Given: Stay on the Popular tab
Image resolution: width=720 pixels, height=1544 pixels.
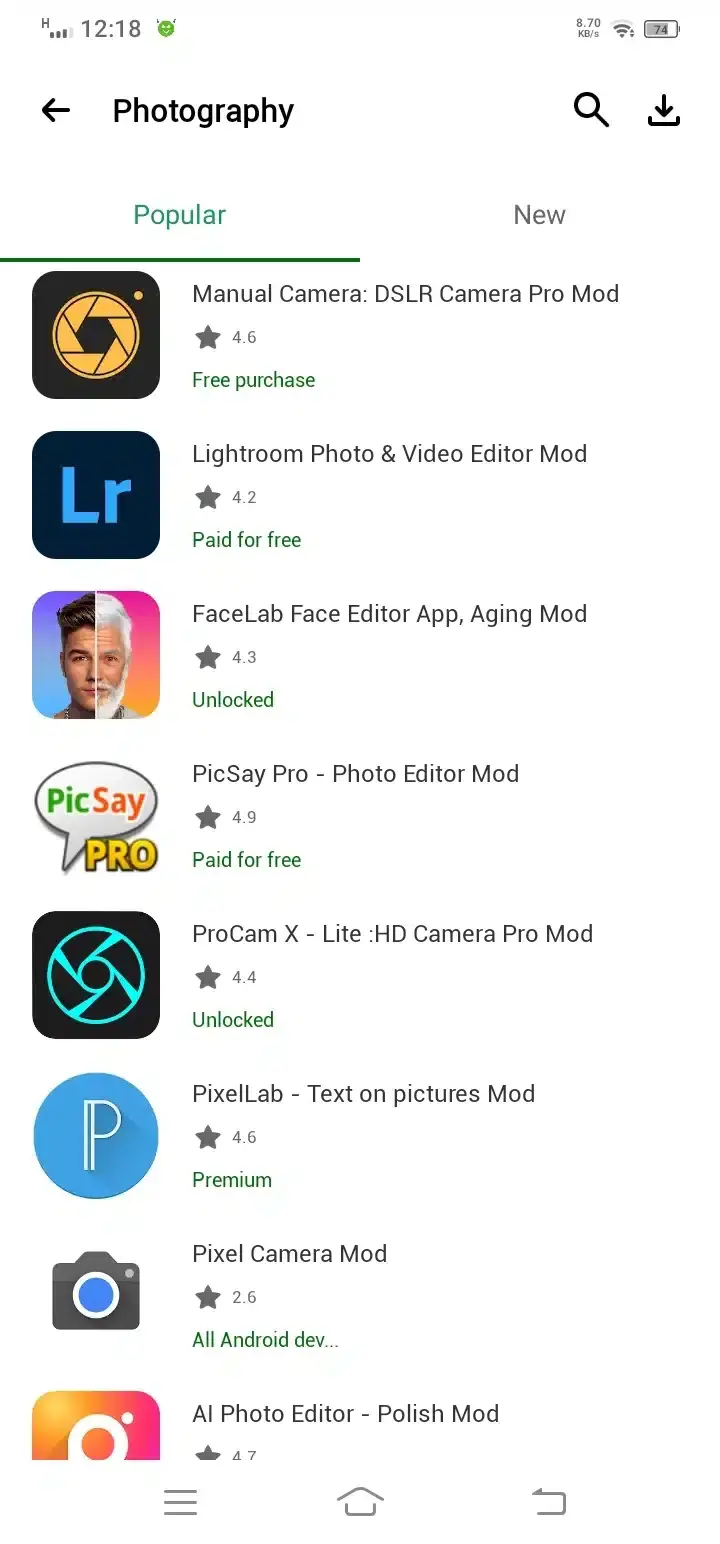Looking at the screenshot, I should (180, 214).
